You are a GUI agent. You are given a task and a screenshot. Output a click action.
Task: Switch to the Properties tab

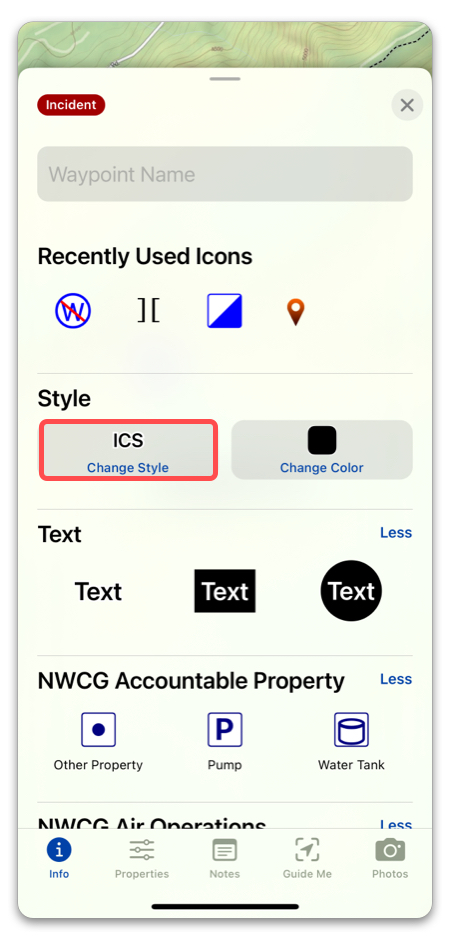coord(142,858)
